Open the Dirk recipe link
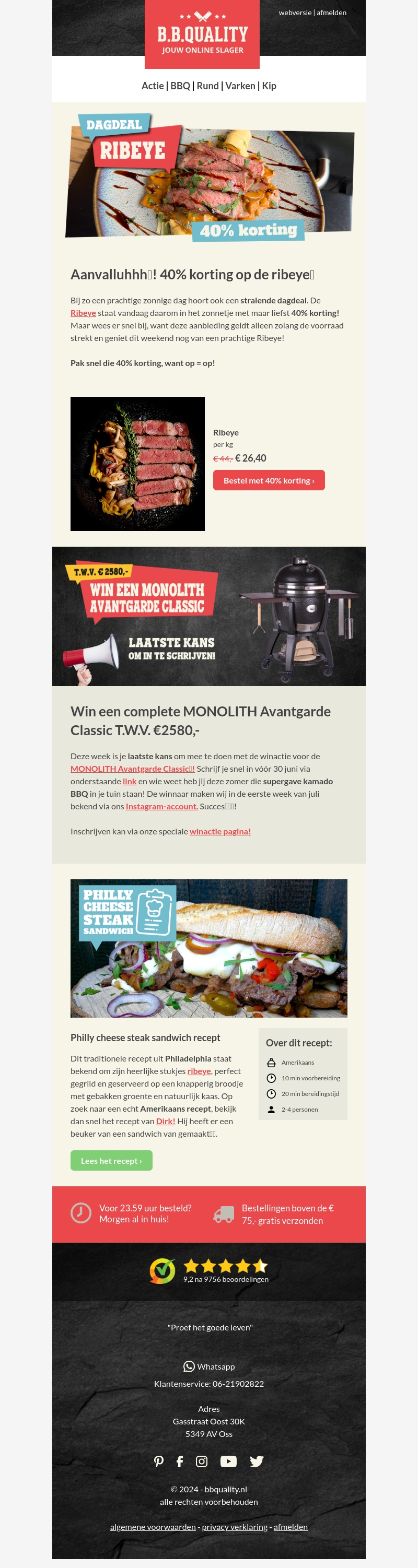Viewport: 418px width, 1568px height. click(x=165, y=1121)
